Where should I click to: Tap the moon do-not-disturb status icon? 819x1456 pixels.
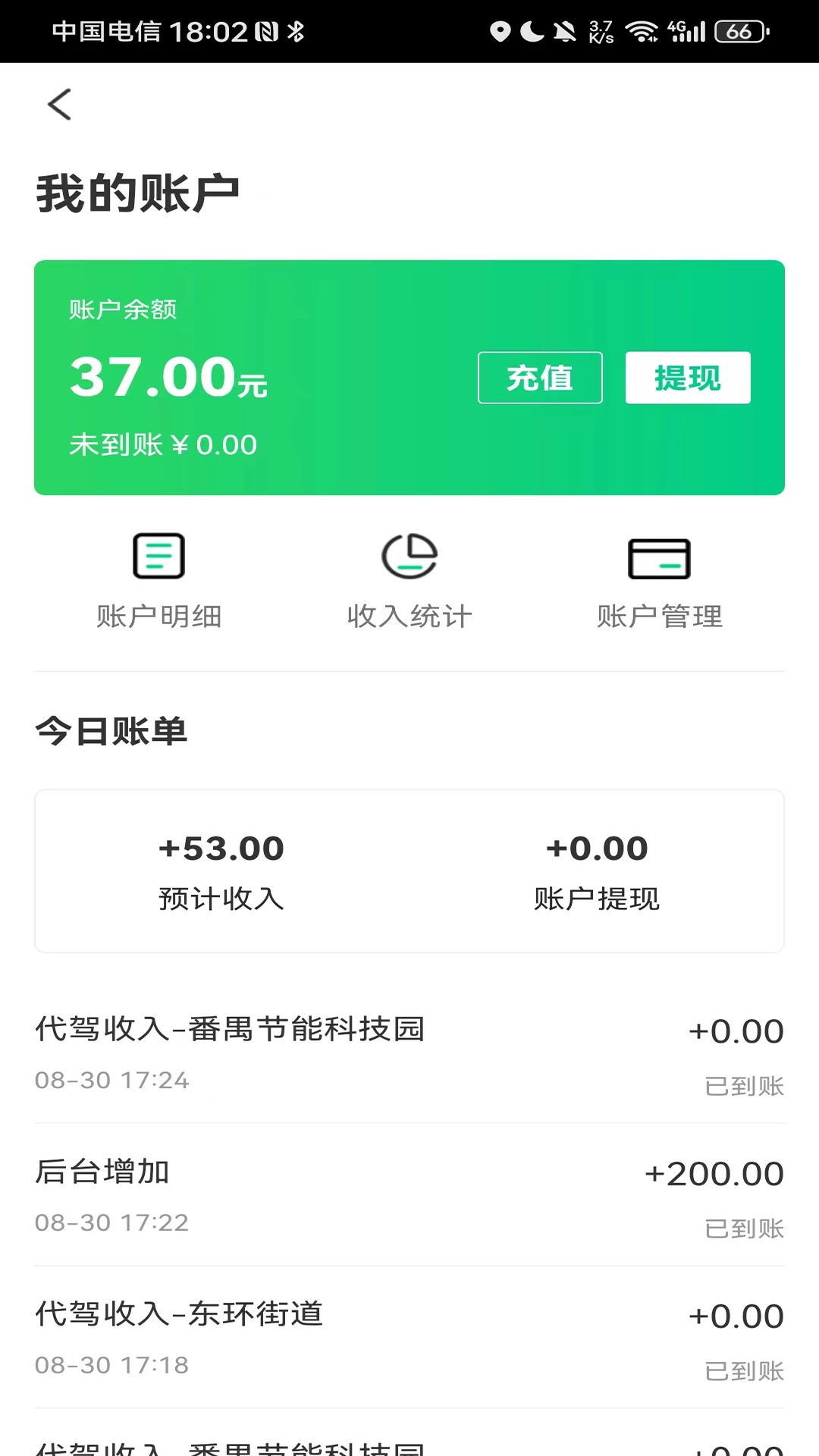[533, 30]
